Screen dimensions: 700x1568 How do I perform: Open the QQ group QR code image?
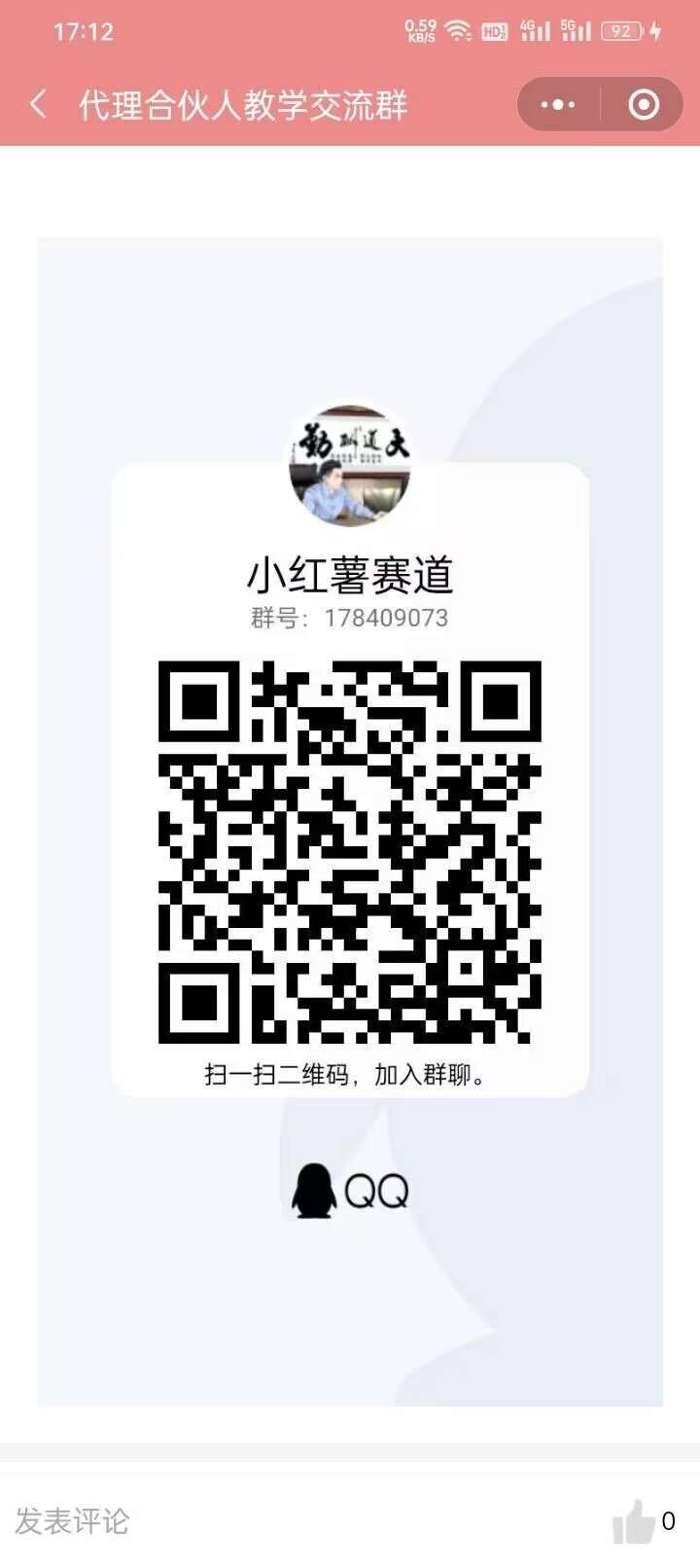pos(350,851)
